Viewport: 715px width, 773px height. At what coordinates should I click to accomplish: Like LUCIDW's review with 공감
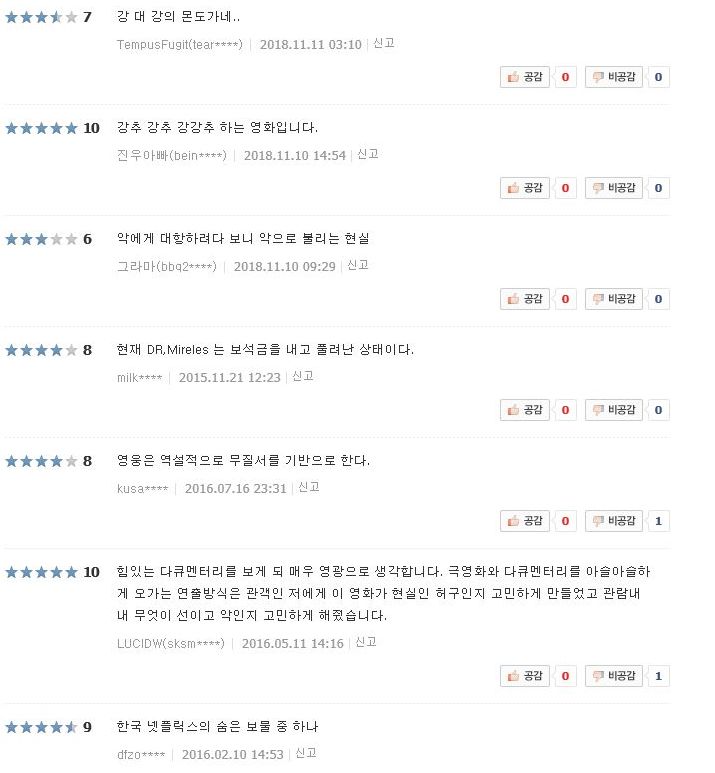coord(526,677)
